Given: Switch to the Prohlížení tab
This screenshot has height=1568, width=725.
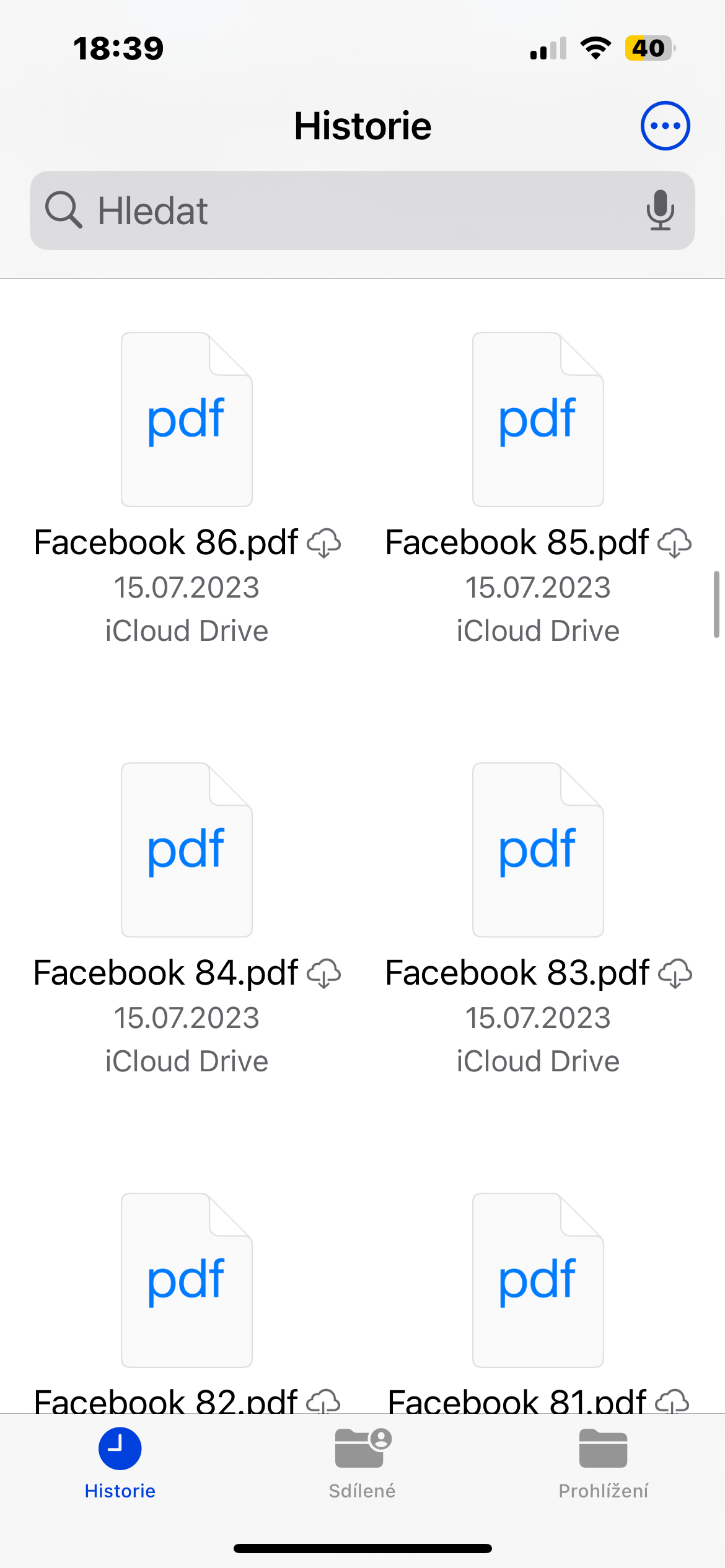Looking at the screenshot, I should point(603,1463).
